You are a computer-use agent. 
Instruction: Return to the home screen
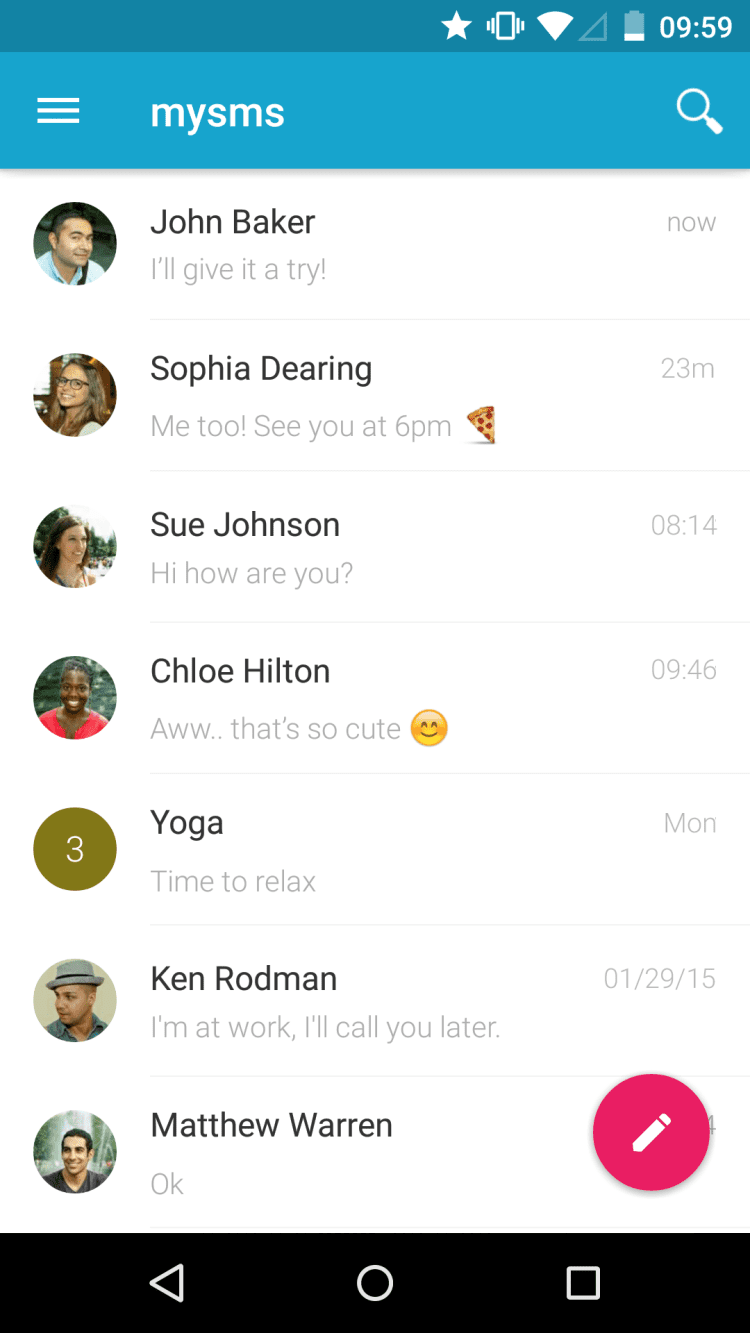click(x=375, y=1283)
